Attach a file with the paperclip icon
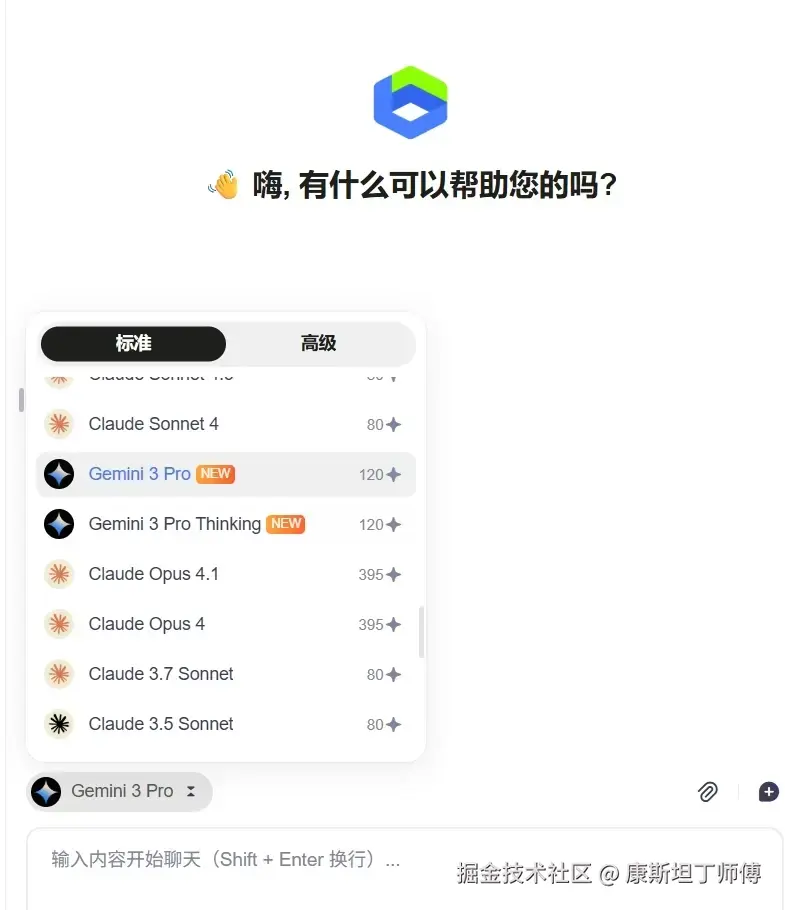Viewport: 785px width, 910px height. [708, 792]
